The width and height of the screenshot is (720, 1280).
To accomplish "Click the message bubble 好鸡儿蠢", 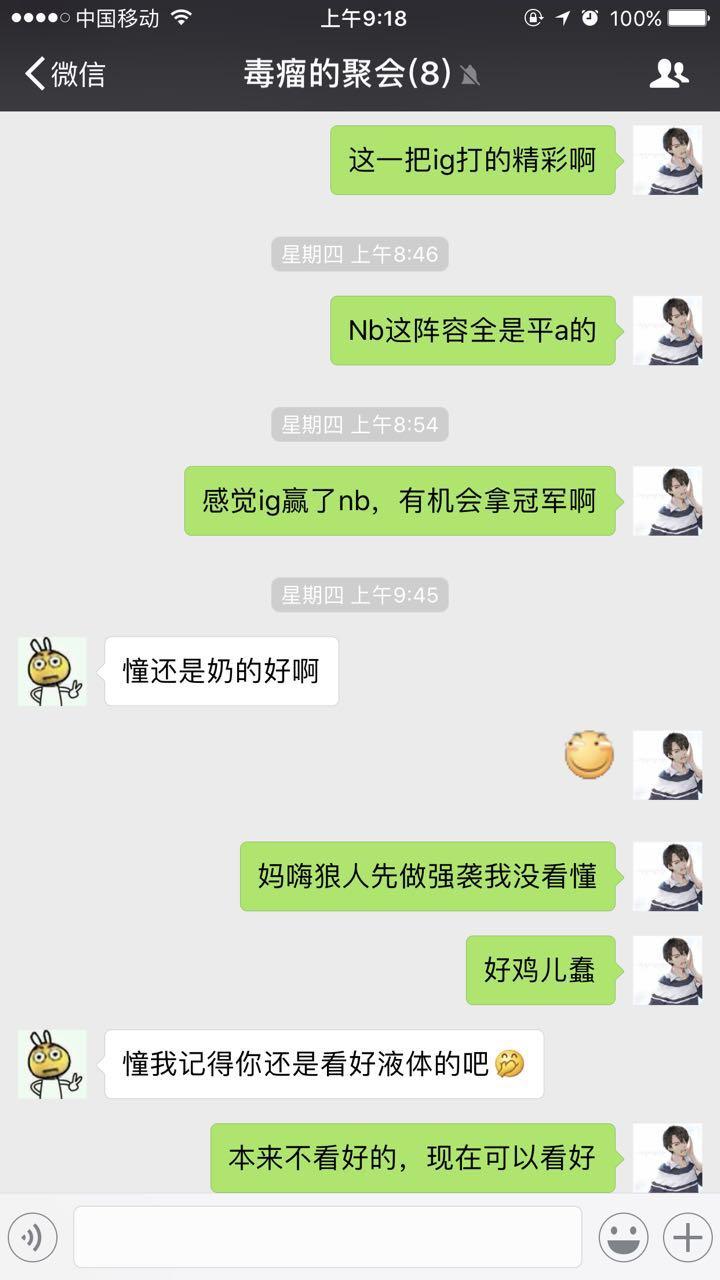I will point(541,971).
